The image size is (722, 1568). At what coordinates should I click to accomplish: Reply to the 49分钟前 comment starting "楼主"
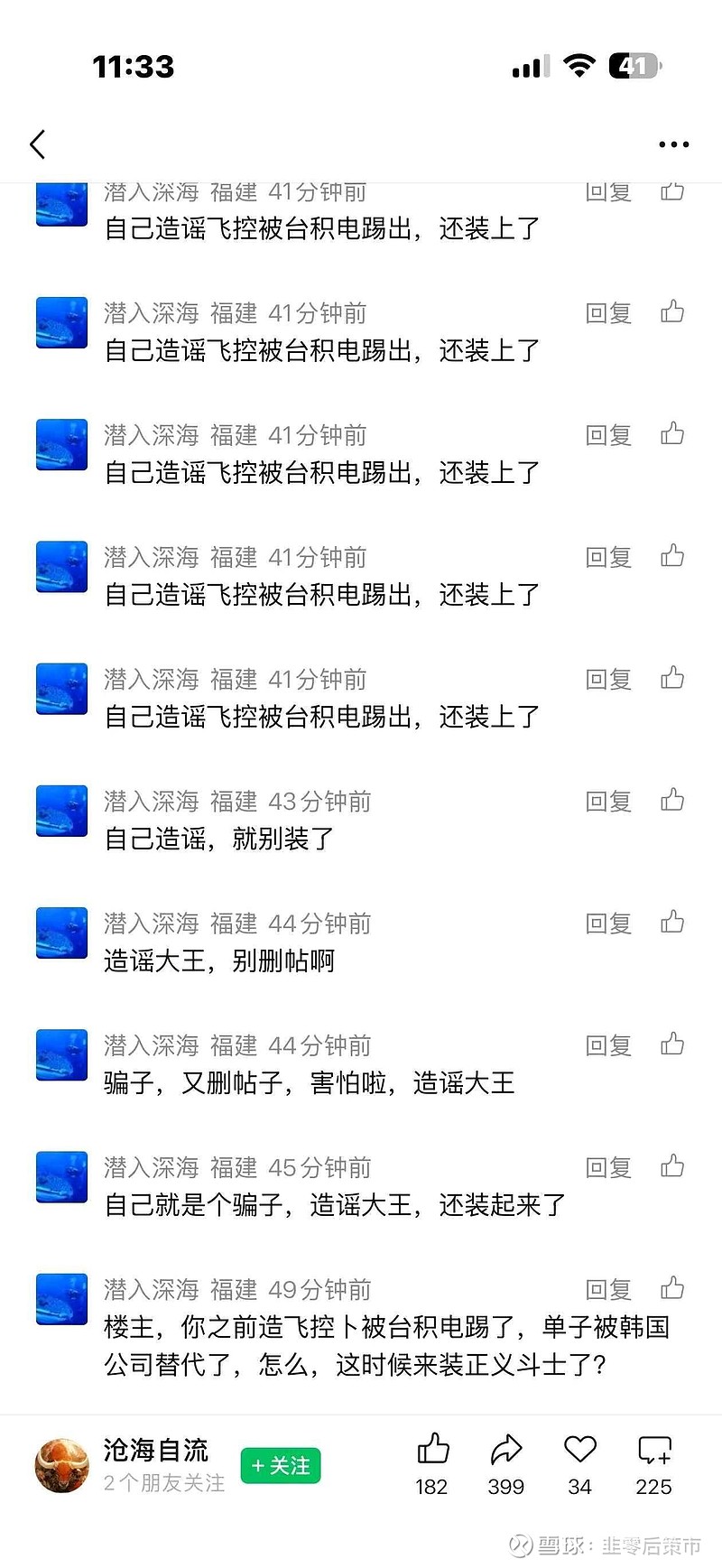(x=607, y=1290)
